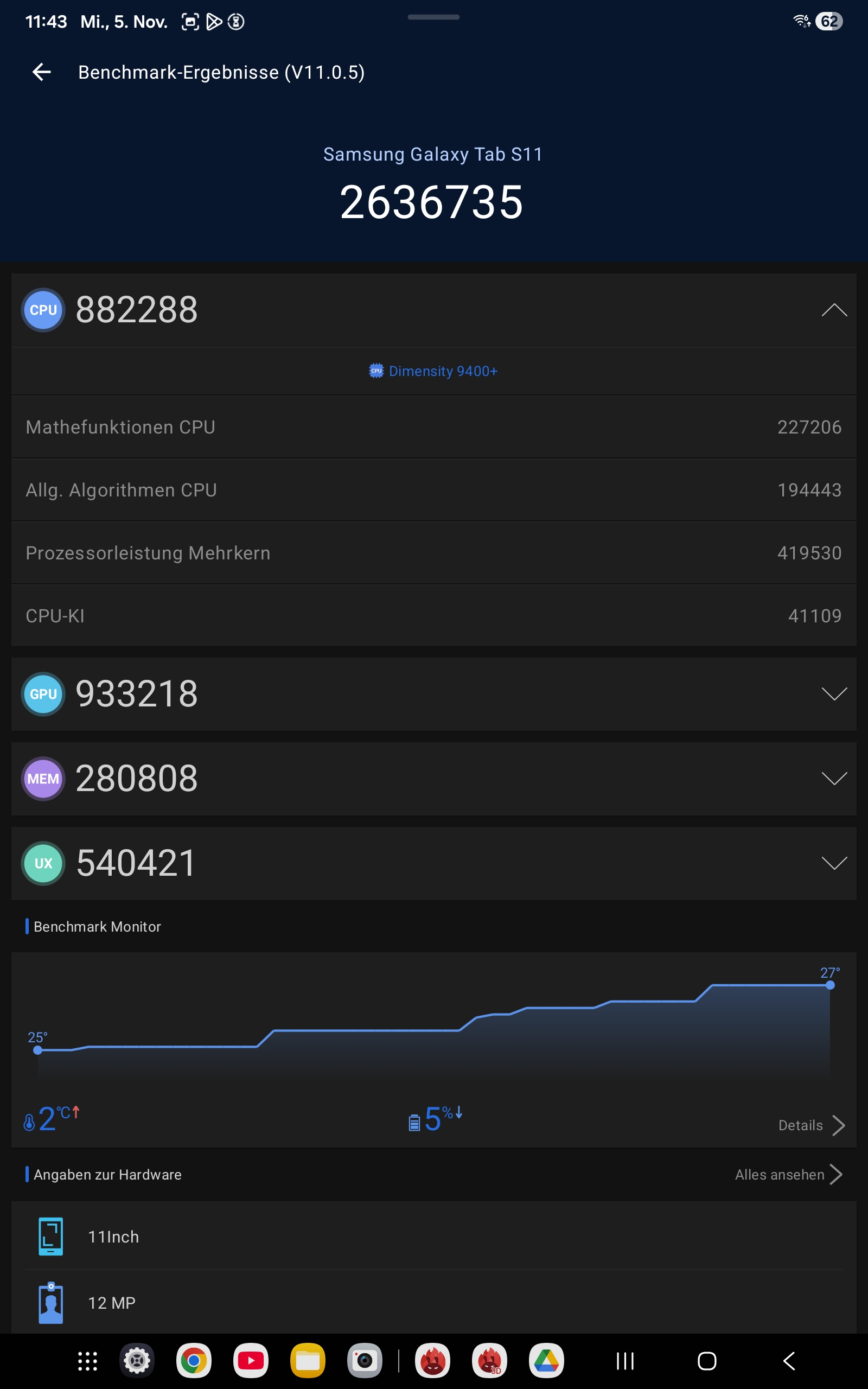Go to the home screen
Viewport: 868px width, 1389px height.
707,1361
